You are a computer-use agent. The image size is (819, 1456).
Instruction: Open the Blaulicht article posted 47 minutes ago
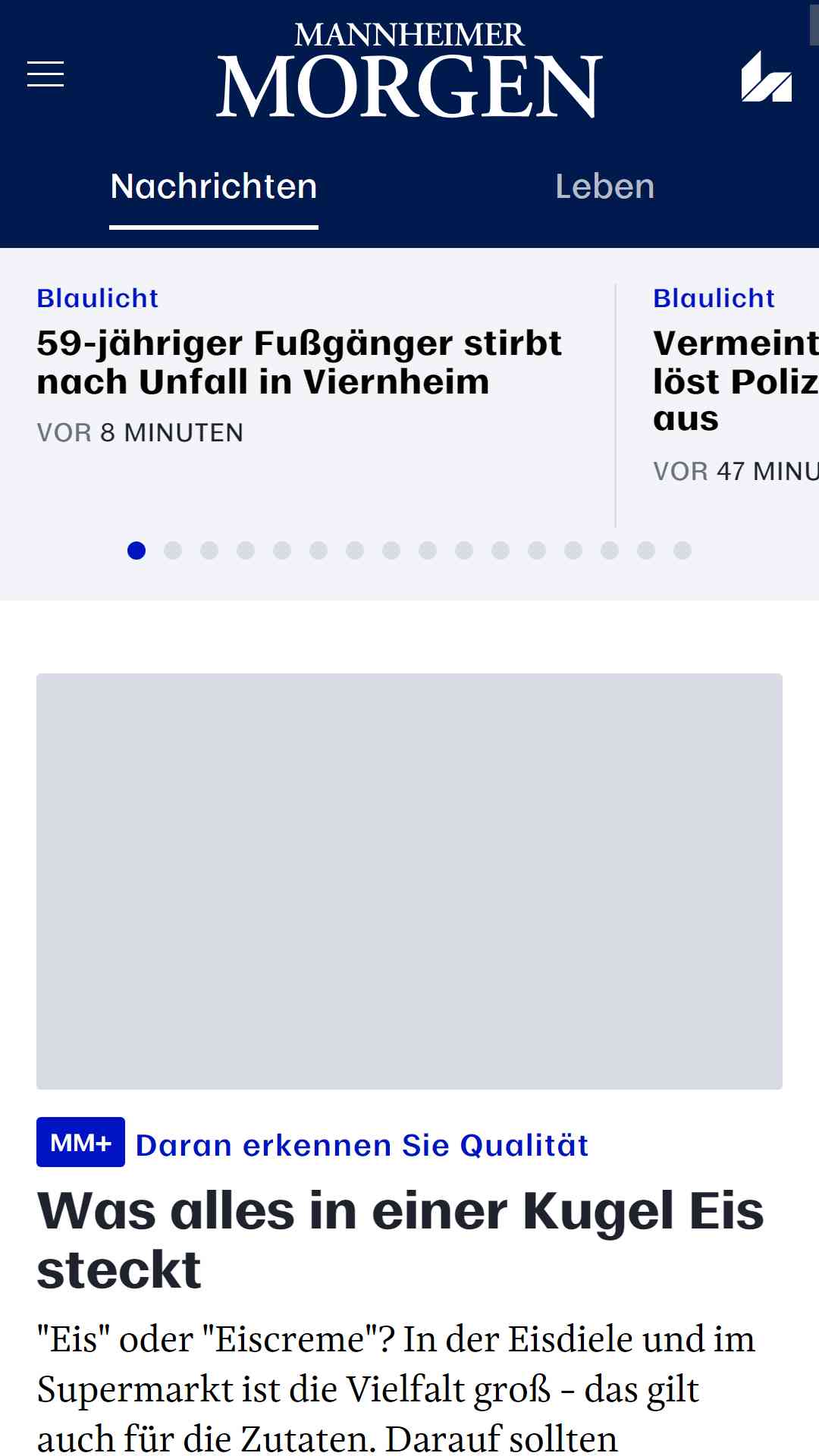(736, 381)
